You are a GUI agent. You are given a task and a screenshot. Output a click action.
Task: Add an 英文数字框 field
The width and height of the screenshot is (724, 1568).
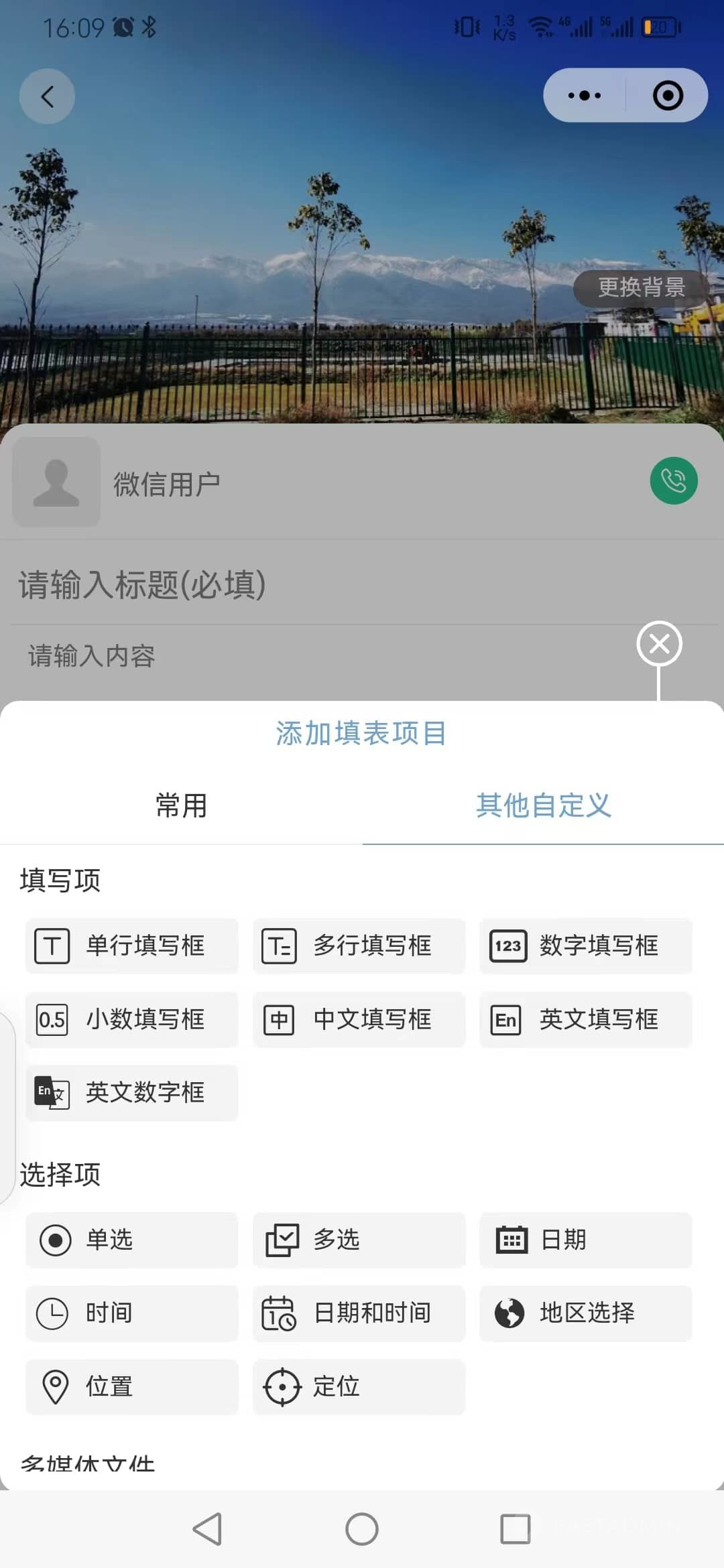(132, 1093)
